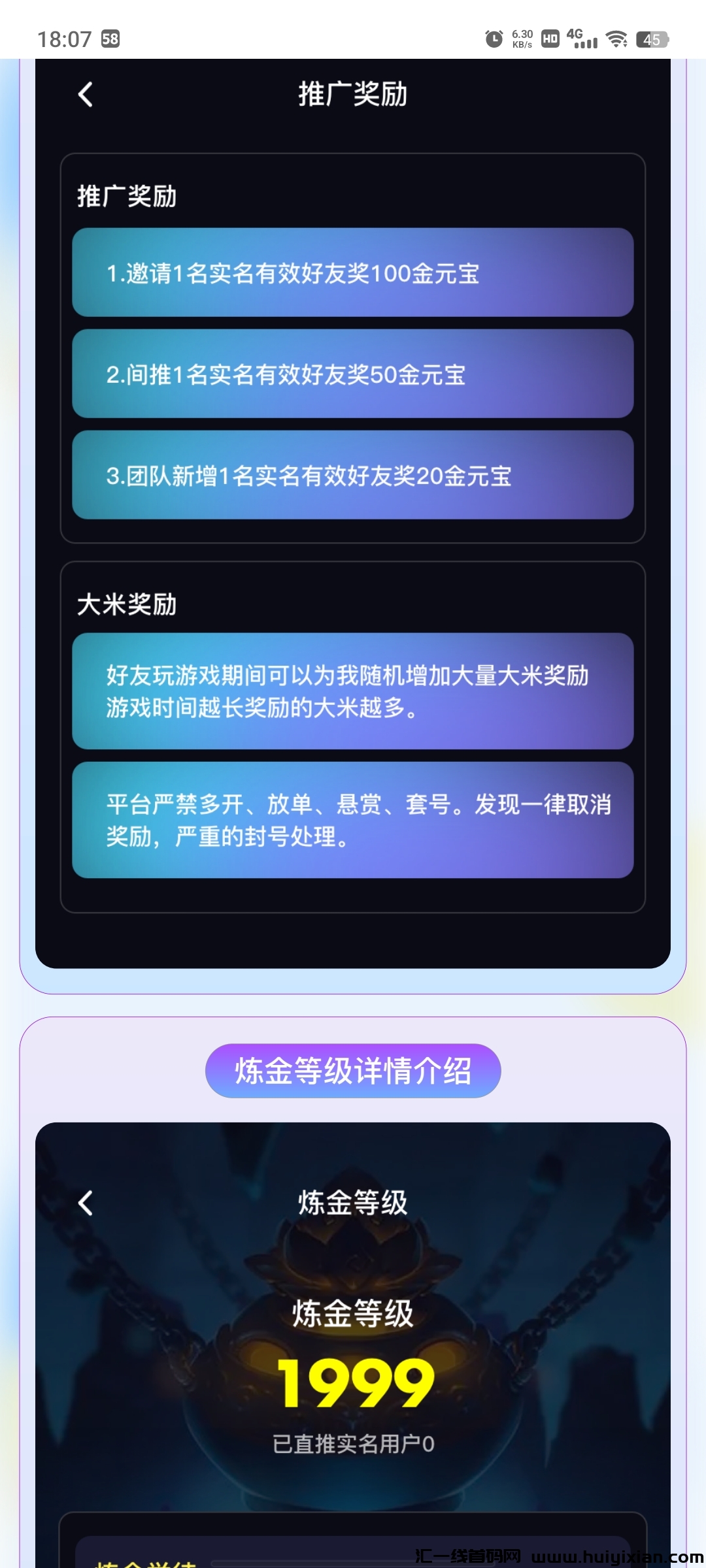The image size is (706, 1568).
Task: Tap the HD icon in status bar
Action: [548, 39]
